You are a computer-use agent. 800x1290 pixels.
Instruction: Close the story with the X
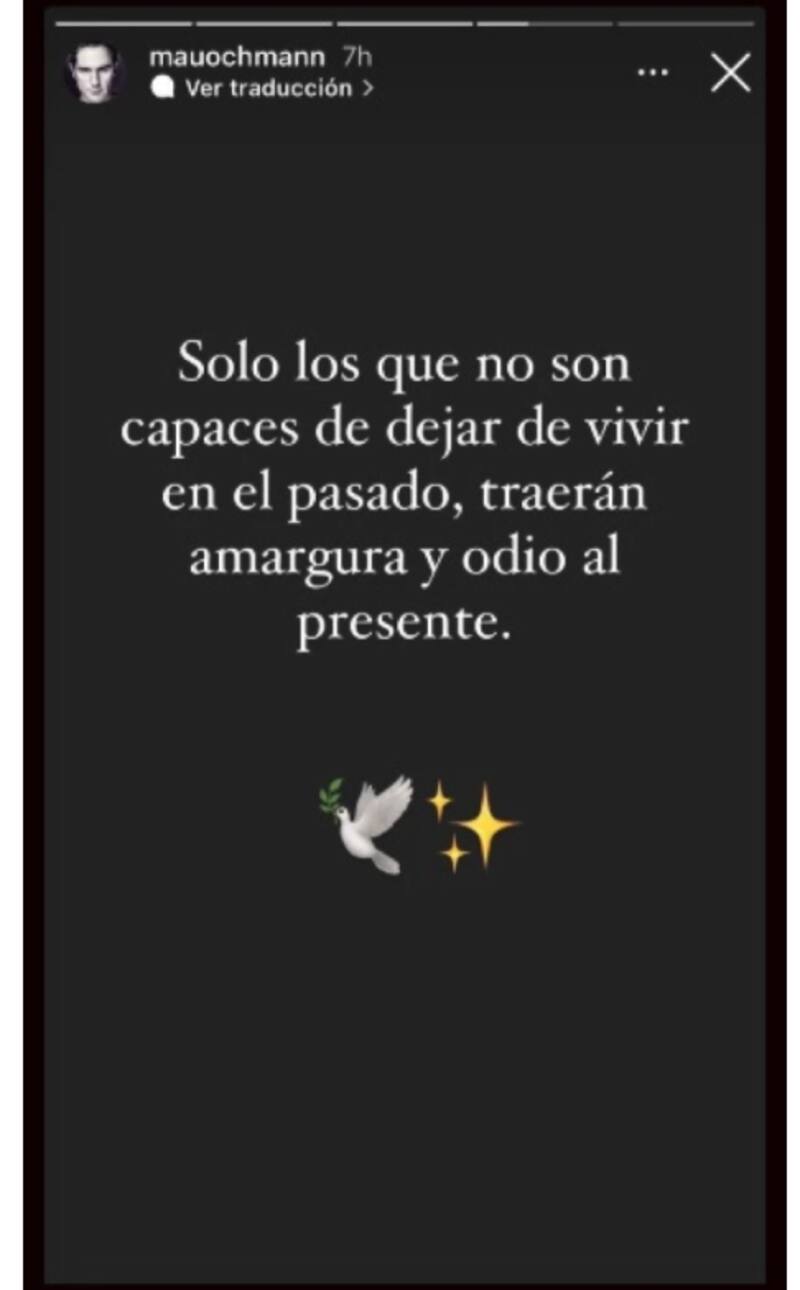[730, 74]
